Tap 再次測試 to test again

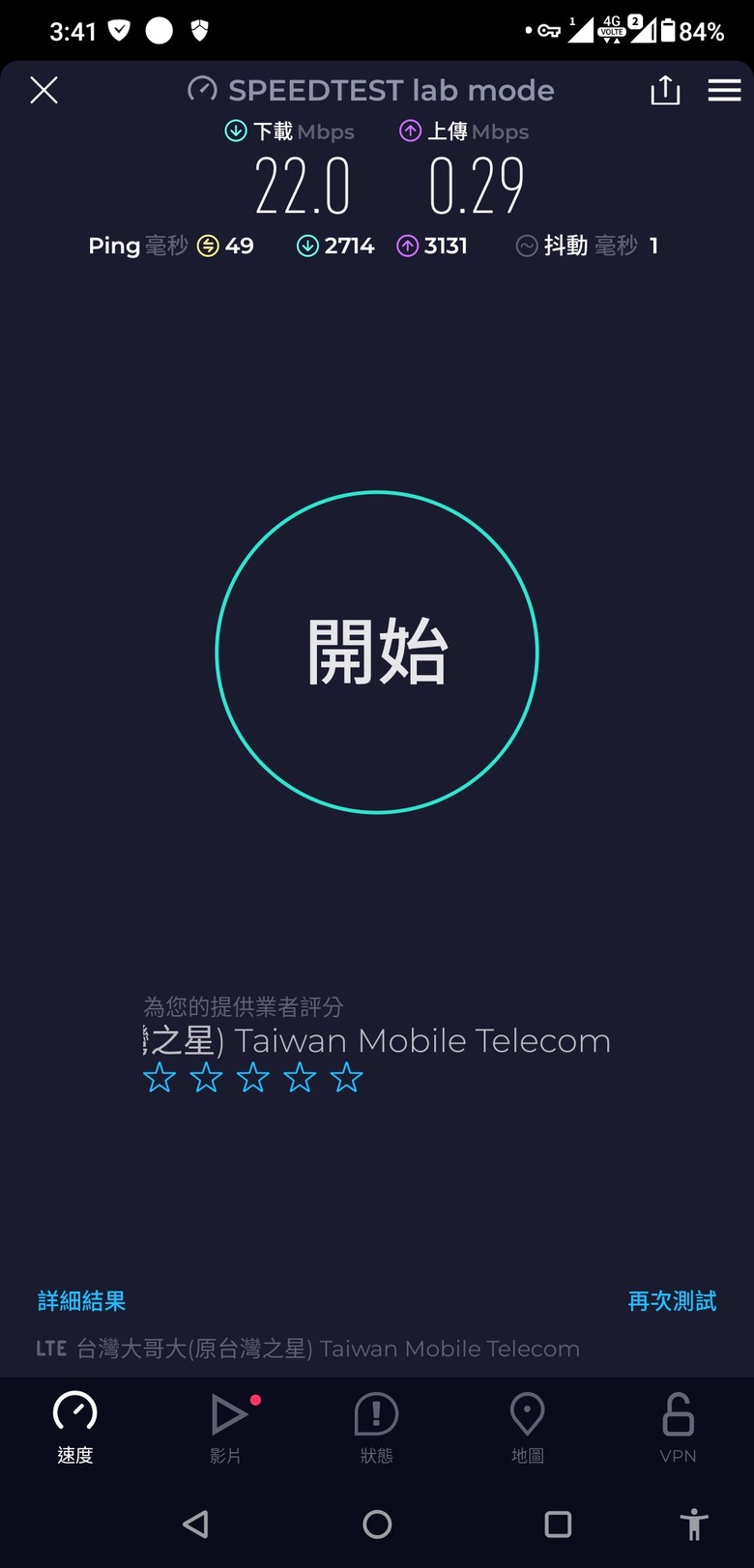tap(672, 1301)
